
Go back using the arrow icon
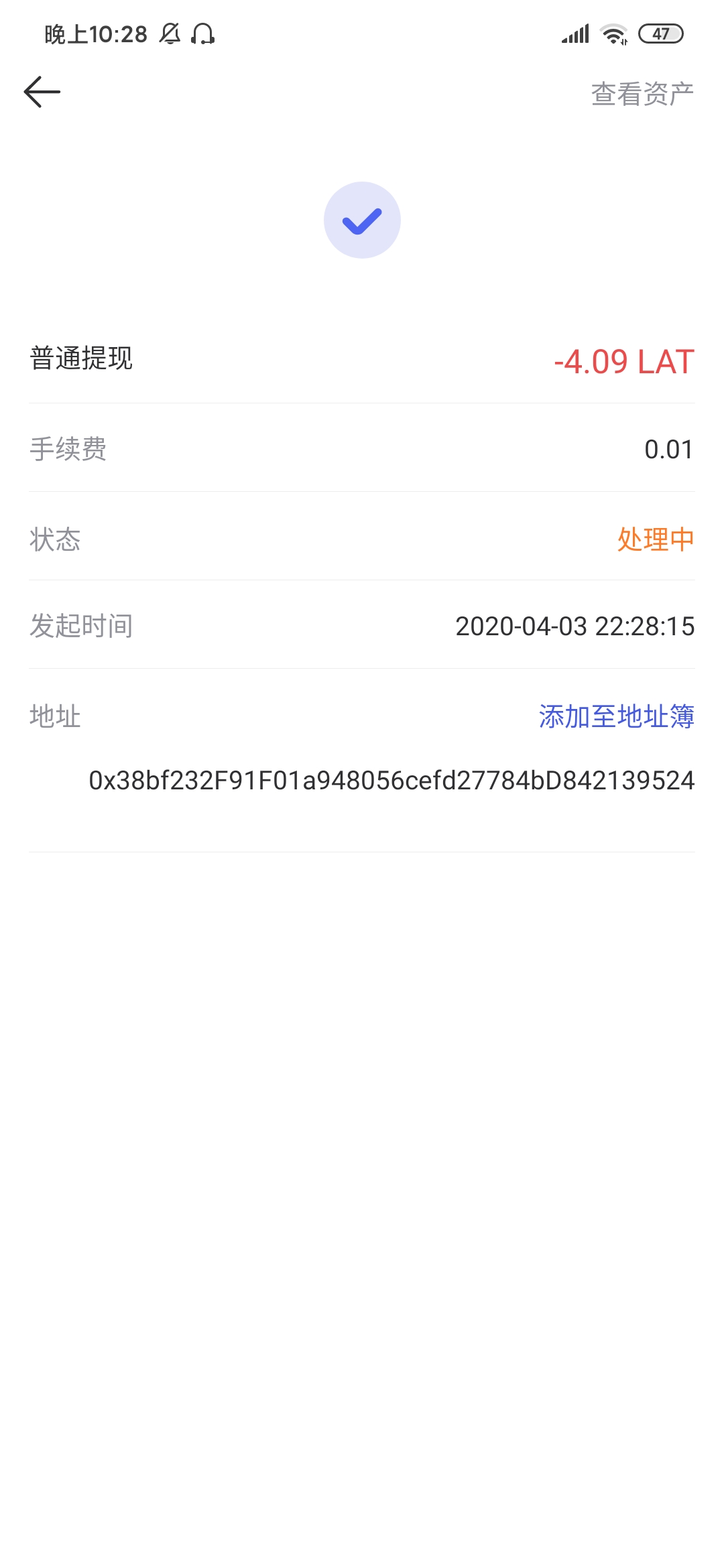point(42,92)
